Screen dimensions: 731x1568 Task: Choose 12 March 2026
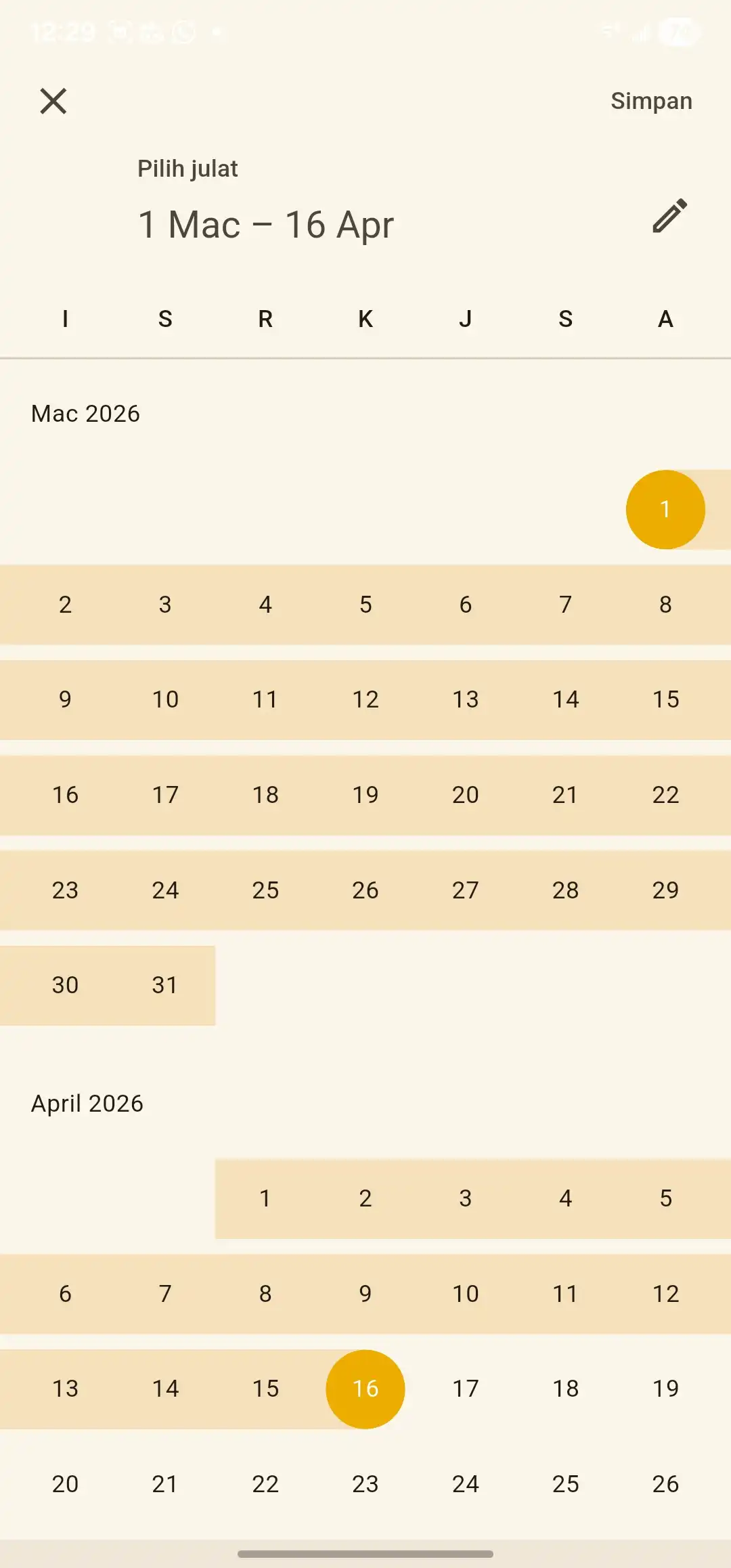click(365, 699)
